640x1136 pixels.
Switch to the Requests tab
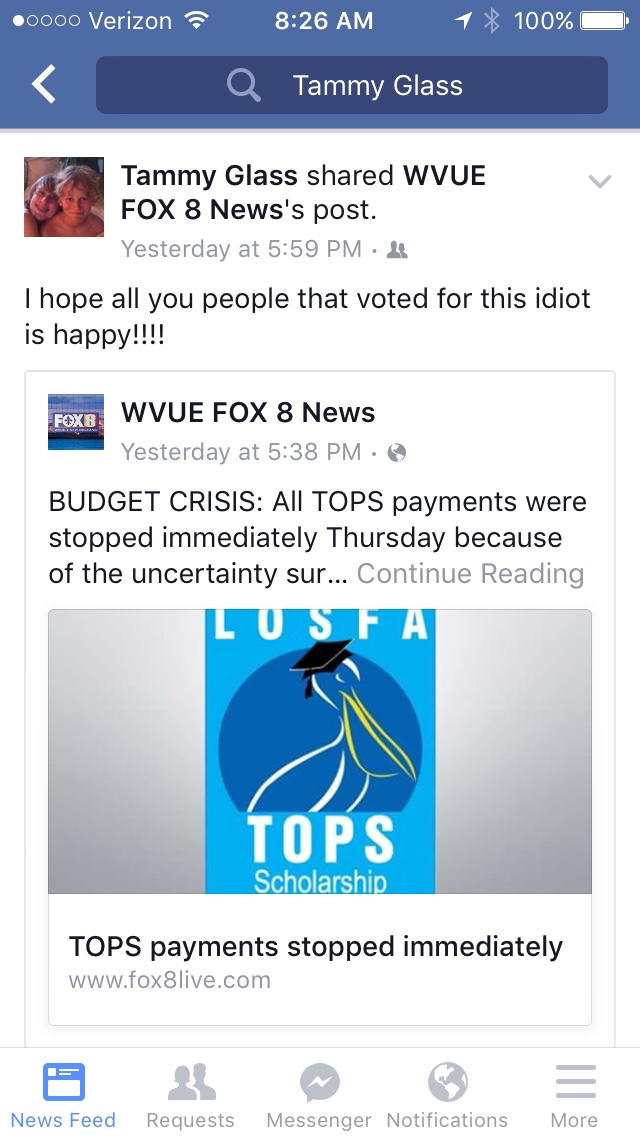(190, 1095)
